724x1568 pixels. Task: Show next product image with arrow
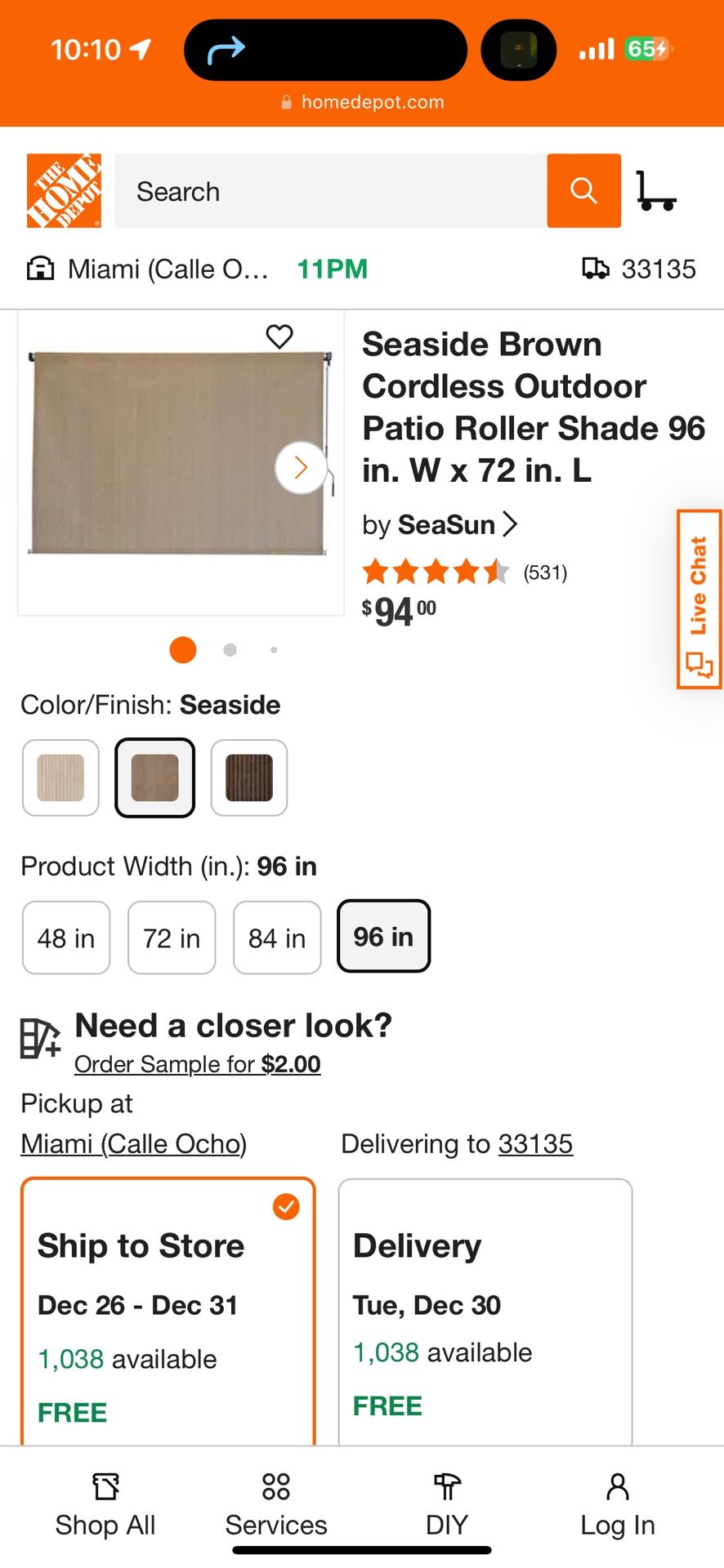[x=301, y=468]
